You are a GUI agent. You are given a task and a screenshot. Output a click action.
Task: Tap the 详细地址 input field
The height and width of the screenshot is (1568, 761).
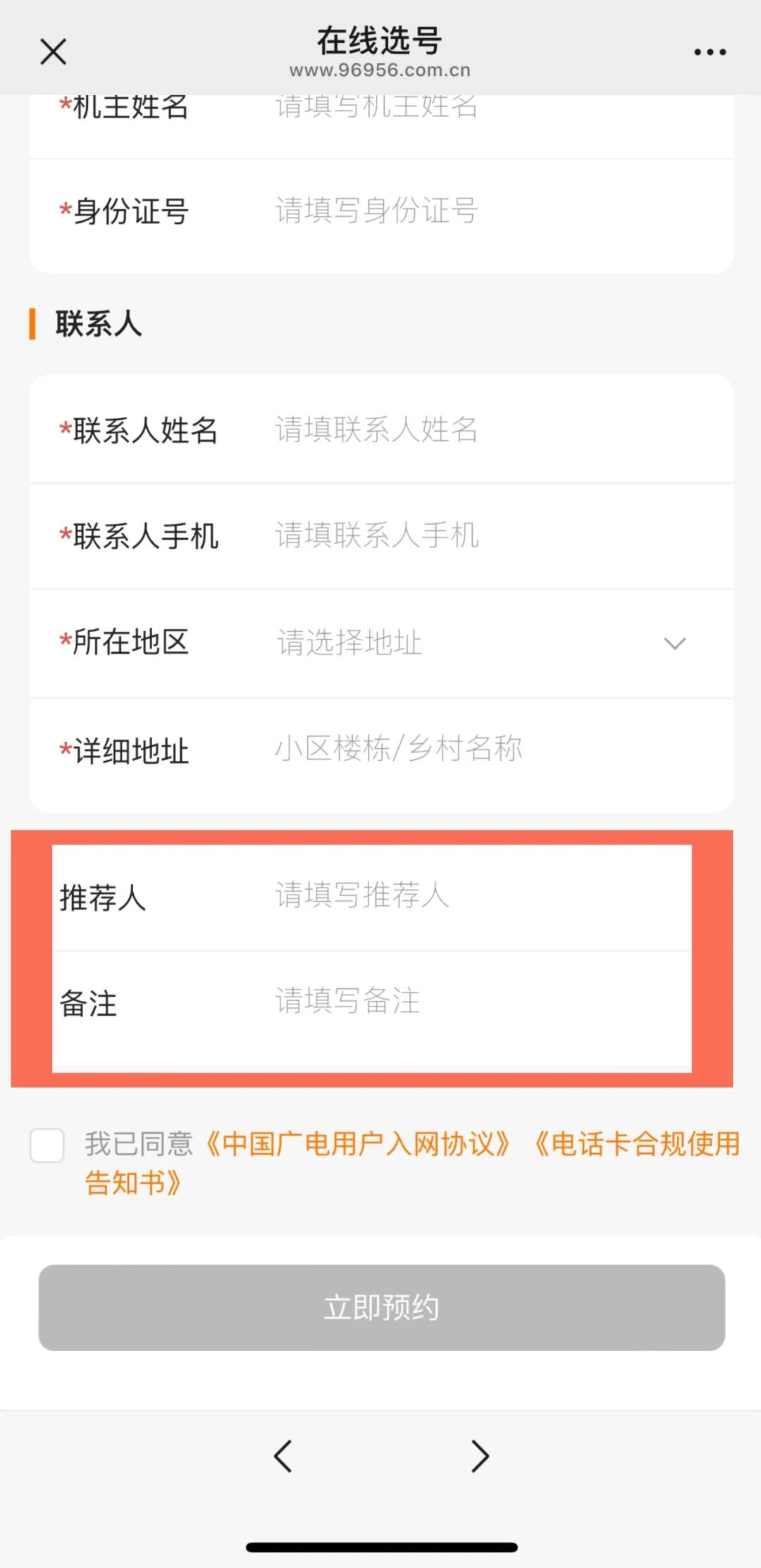point(479,749)
